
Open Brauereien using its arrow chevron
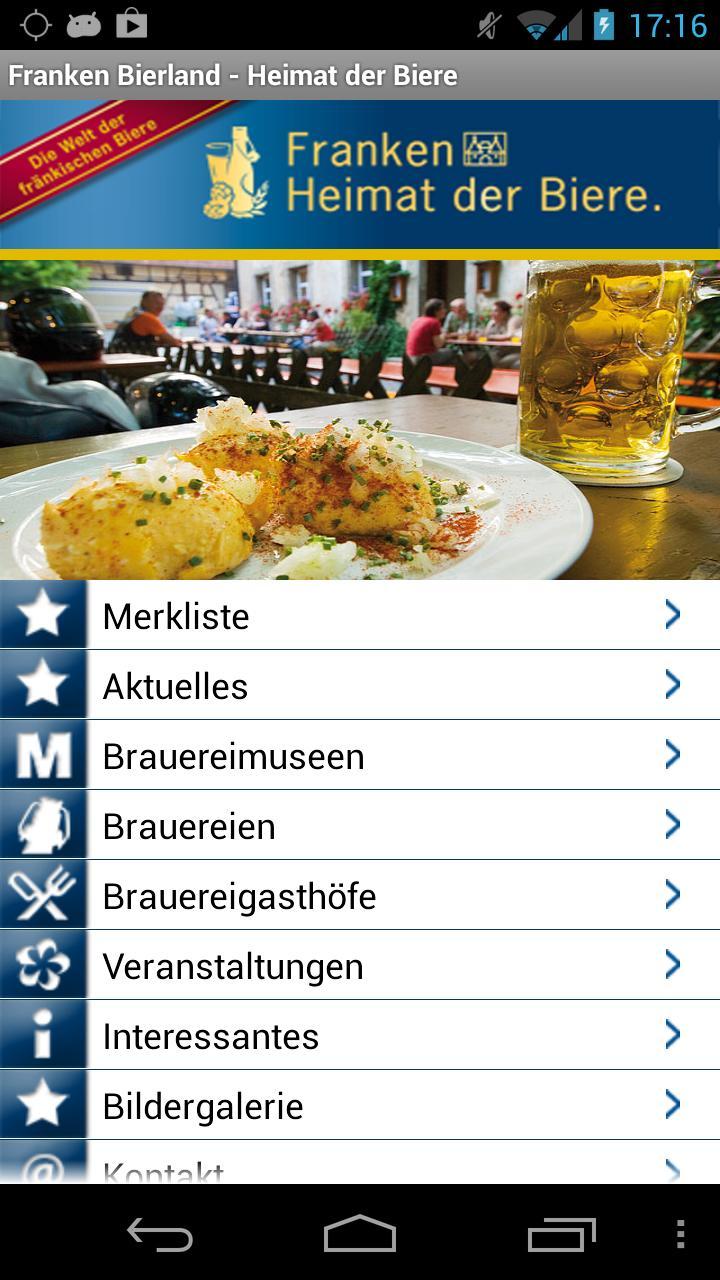pyautogui.click(x=673, y=825)
